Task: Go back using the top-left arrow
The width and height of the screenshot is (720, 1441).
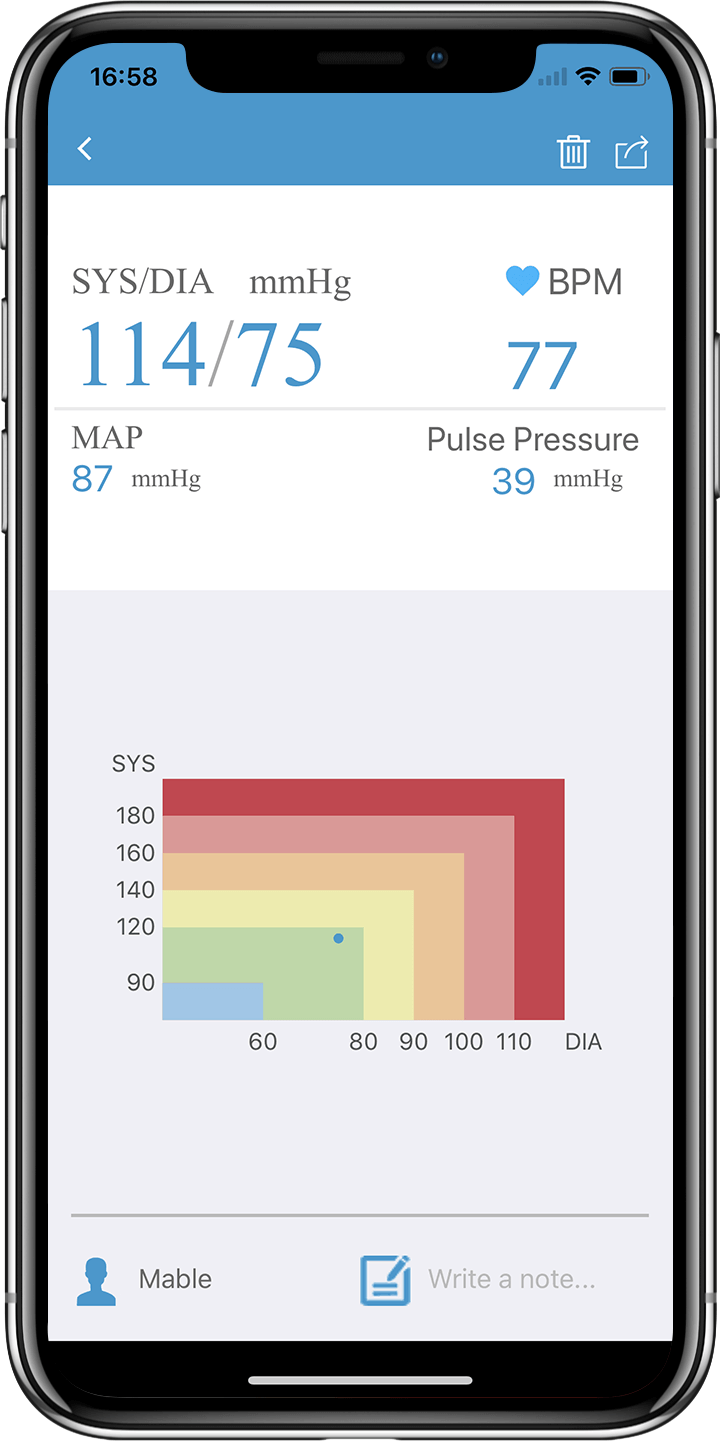Action: pos(85,149)
